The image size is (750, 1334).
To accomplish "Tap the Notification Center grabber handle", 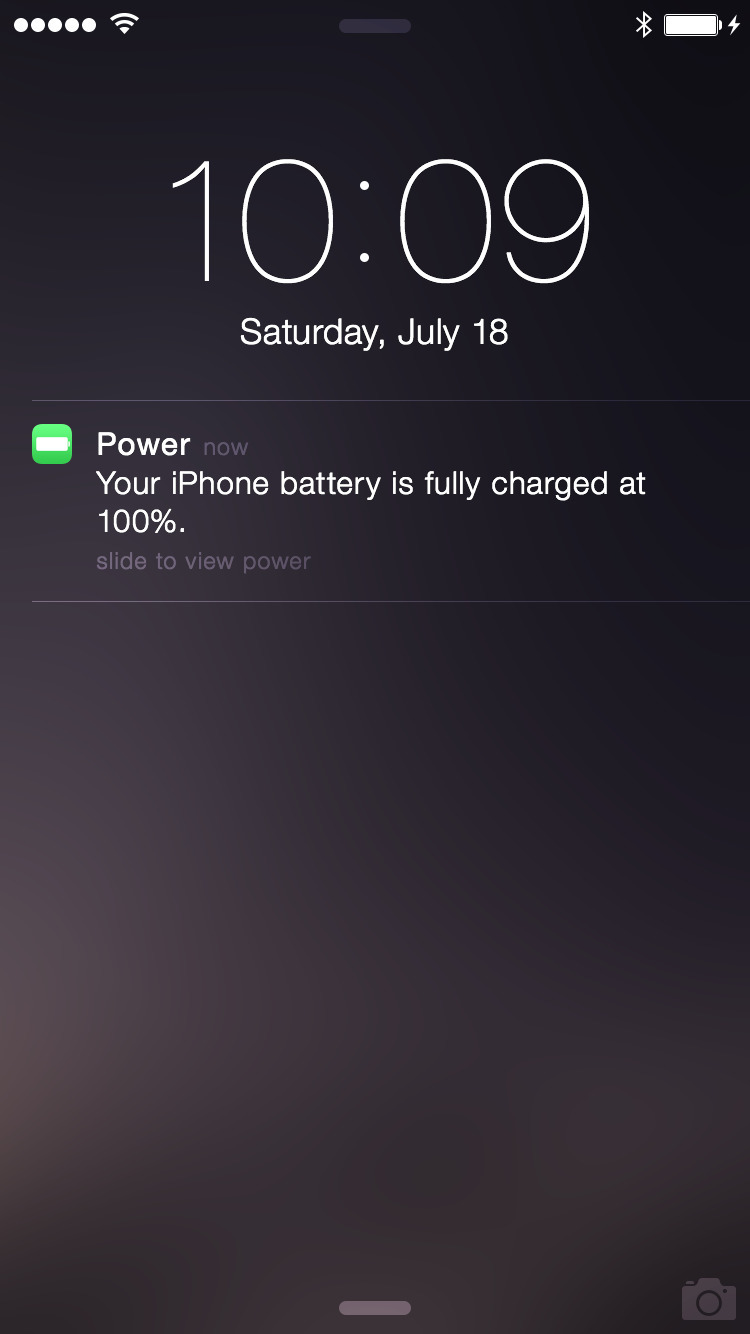I will point(375,26).
